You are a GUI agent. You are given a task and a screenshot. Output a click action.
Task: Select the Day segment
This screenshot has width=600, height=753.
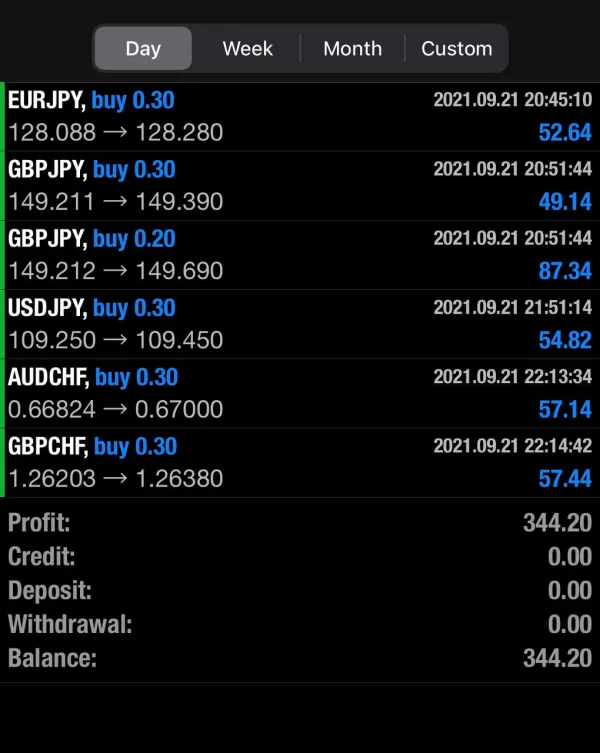coord(143,48)
